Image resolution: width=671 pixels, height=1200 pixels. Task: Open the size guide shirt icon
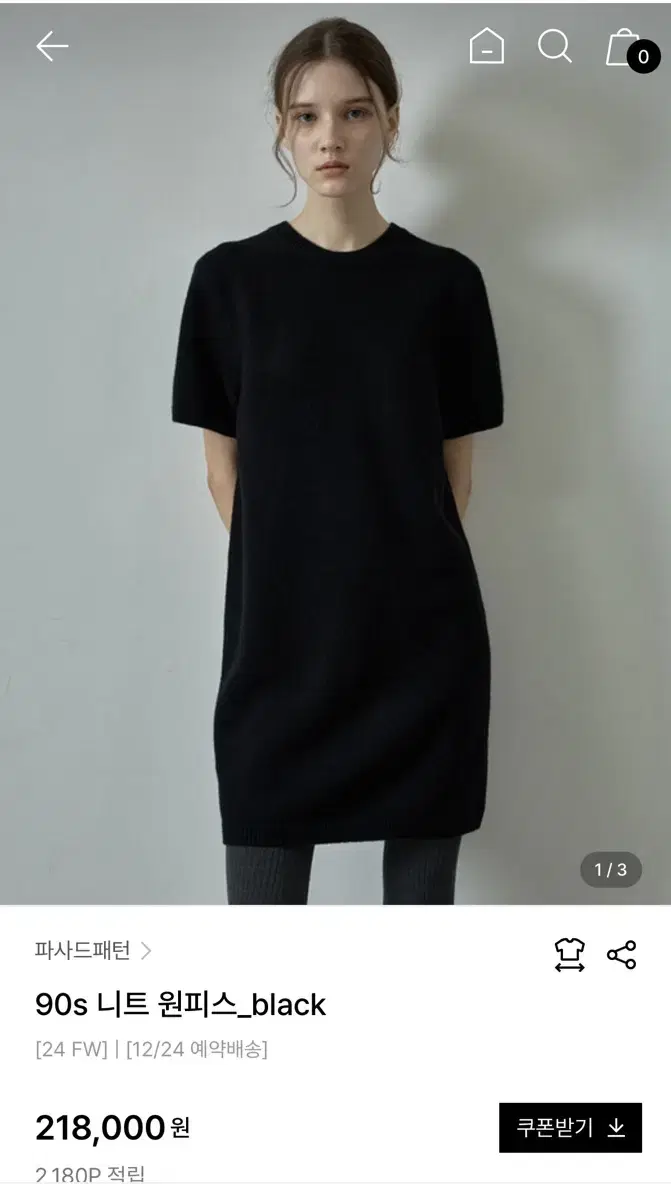point(569,954)
